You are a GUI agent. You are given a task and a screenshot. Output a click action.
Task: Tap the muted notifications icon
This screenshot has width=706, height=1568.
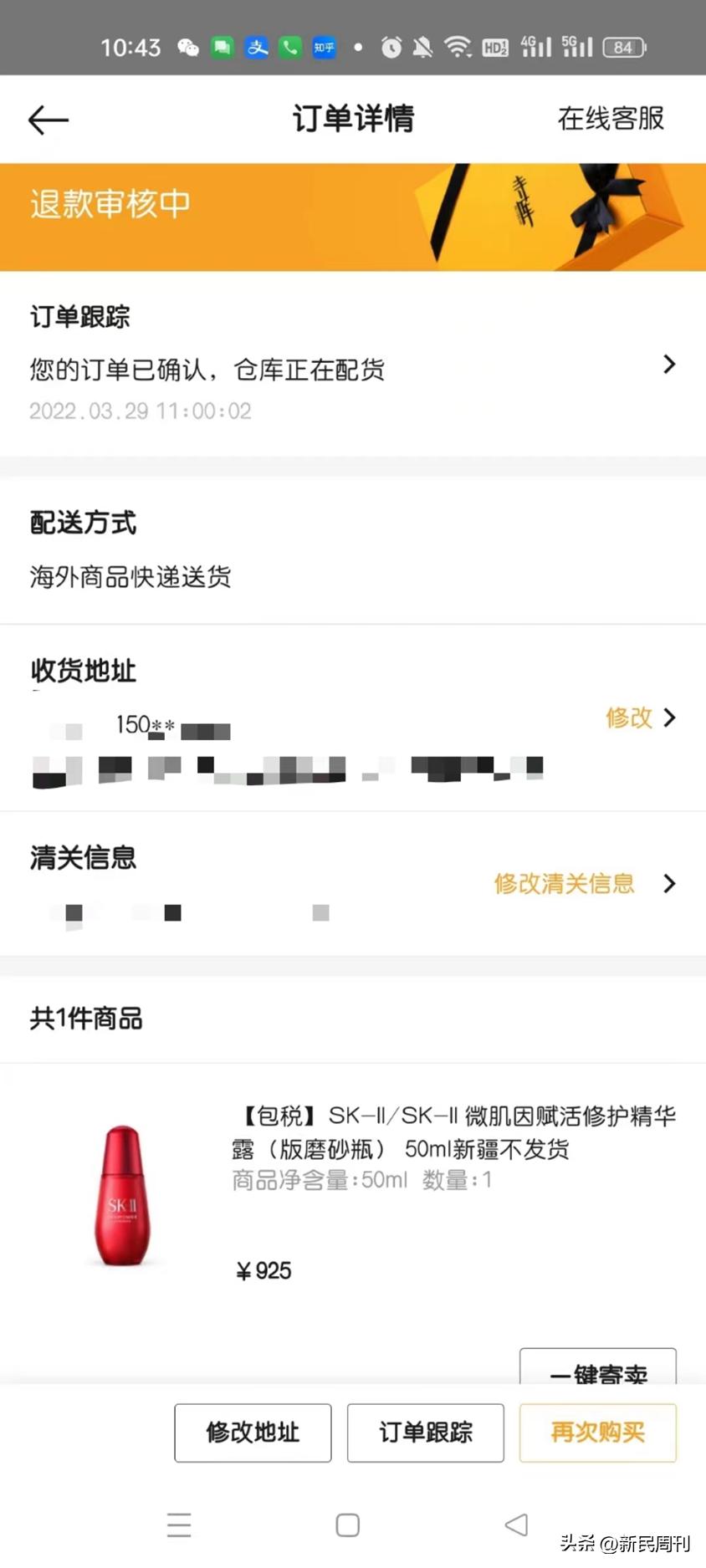[x=425, y=48]
